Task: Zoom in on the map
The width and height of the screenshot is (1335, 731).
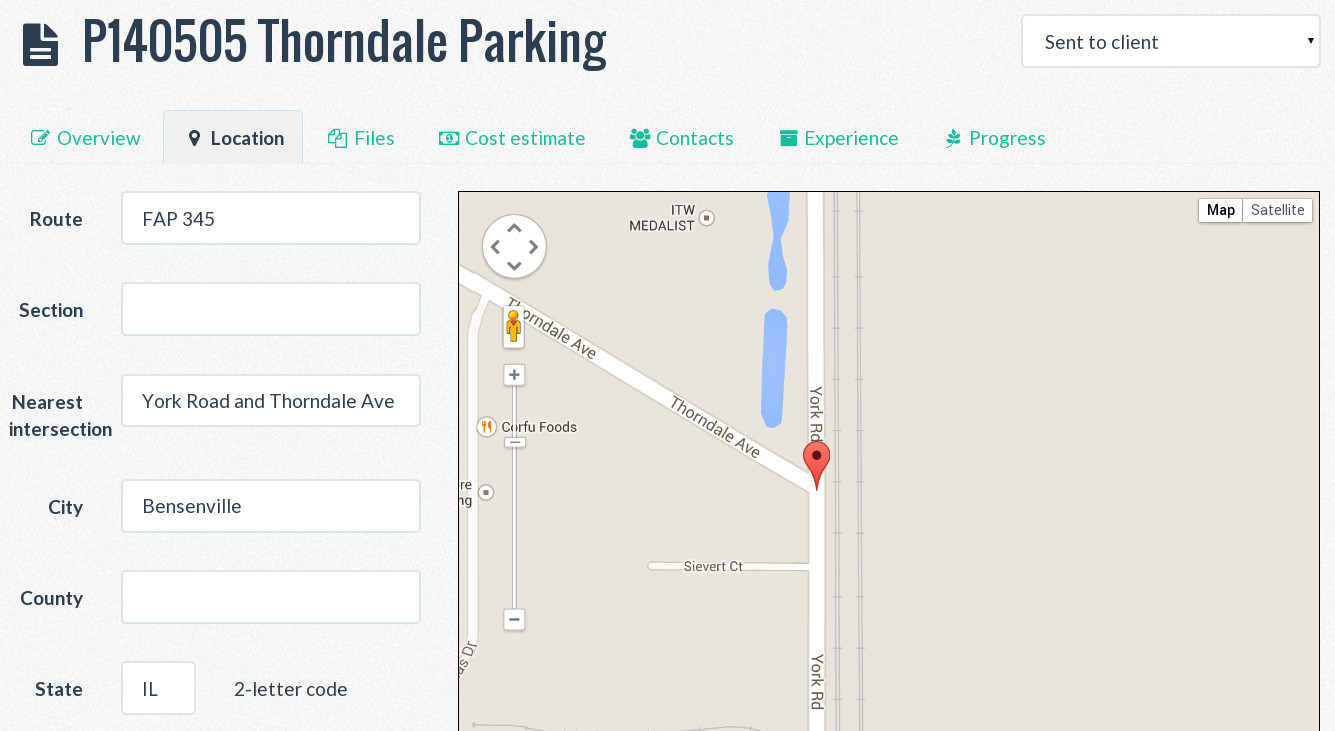Action: coord(514,375)
